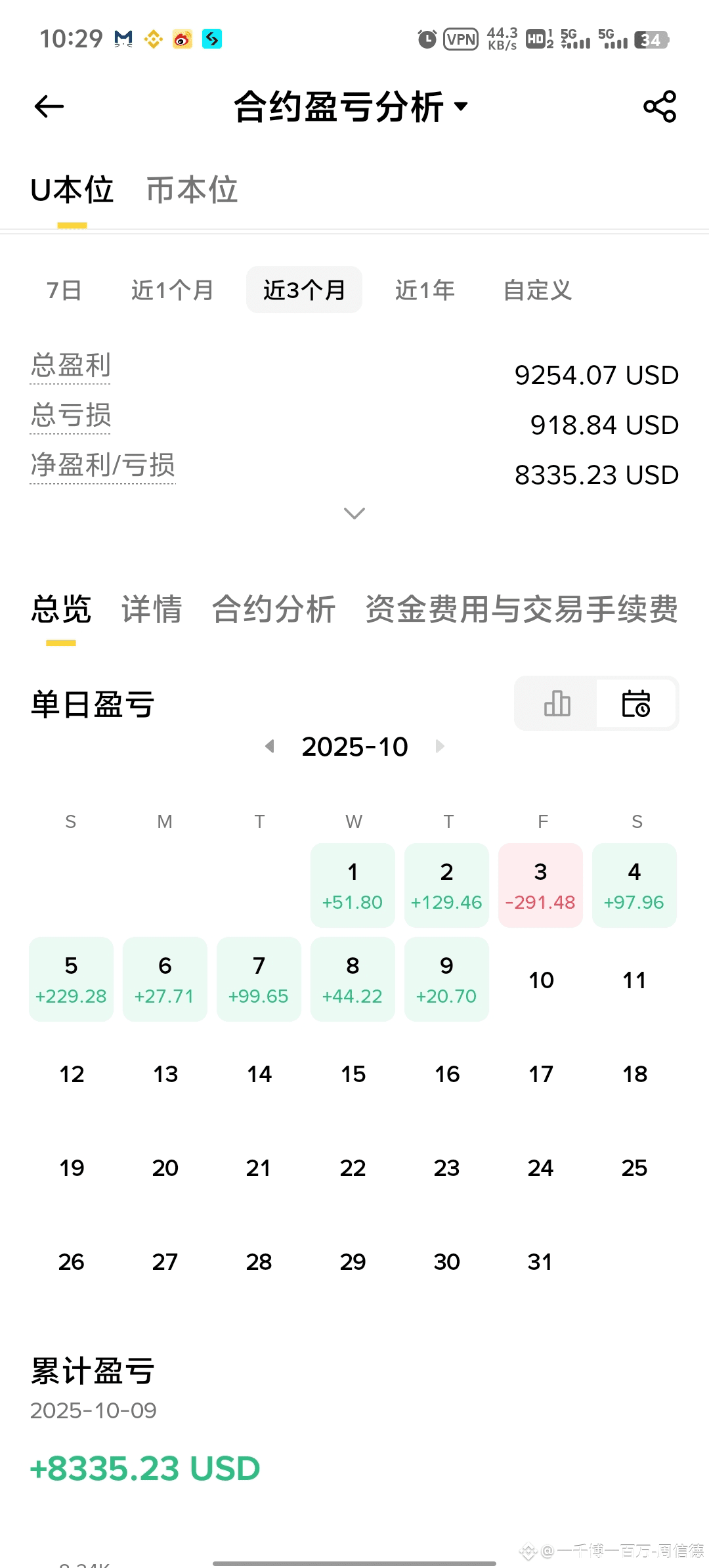Tap 净盈利/亏损 underlined label

coord(103,466)
